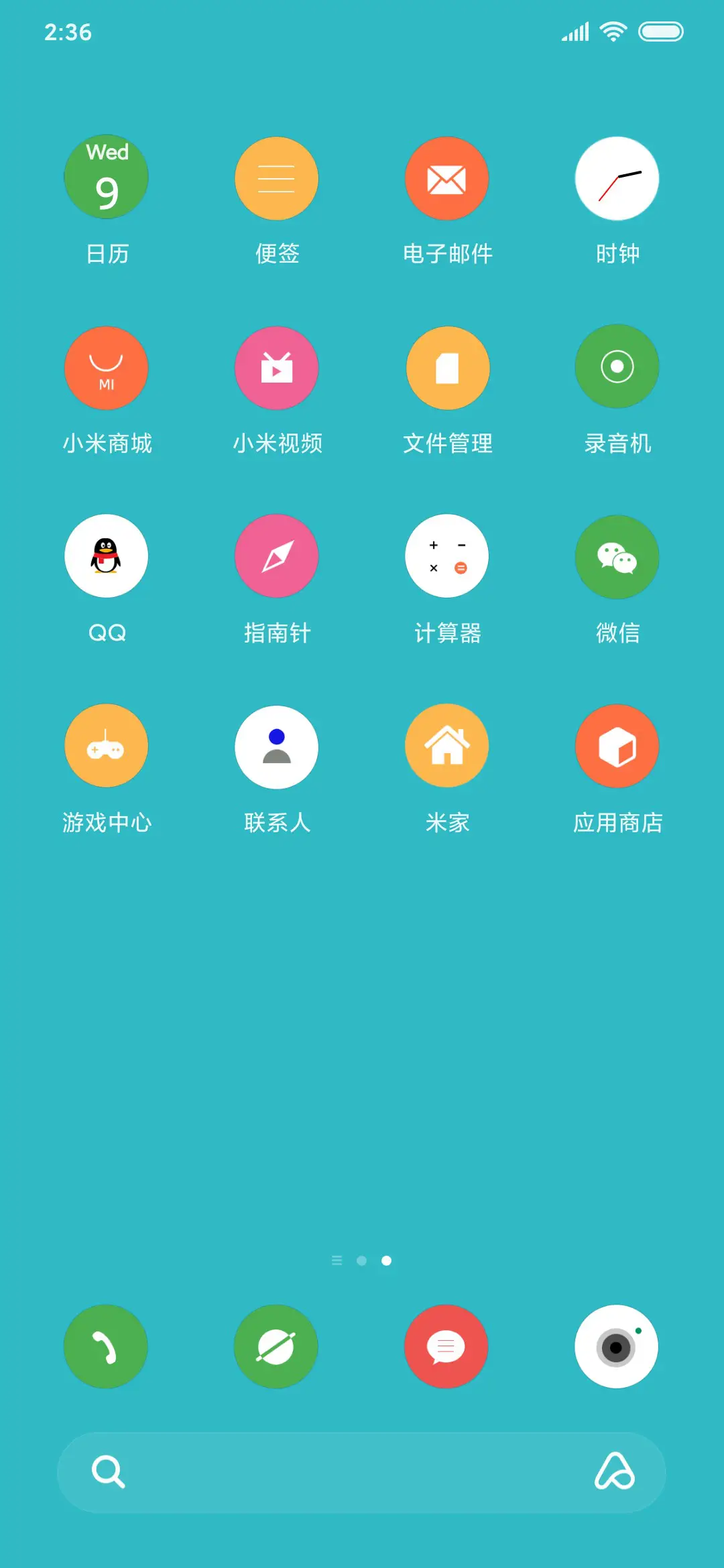Launch 小米商城 Mi Store app
This screenshot has width=724, height=1568.
pyautogui.click(x=105, y=367)
